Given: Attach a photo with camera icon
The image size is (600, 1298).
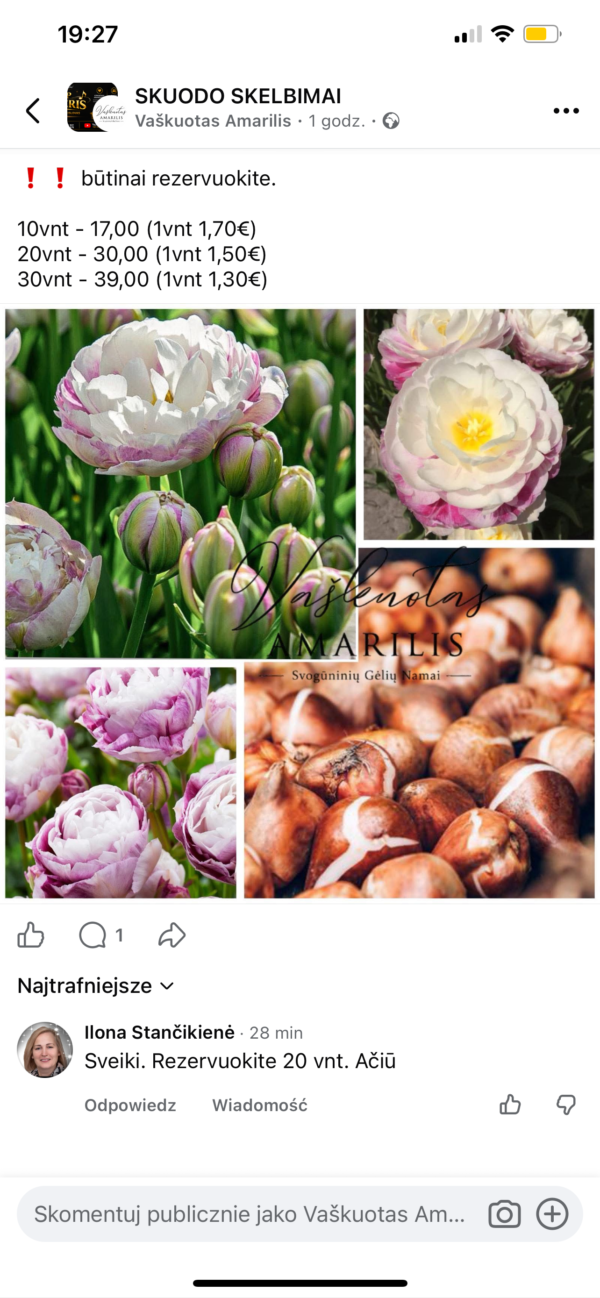Looking at the screenshot, I should [504, 1214].
